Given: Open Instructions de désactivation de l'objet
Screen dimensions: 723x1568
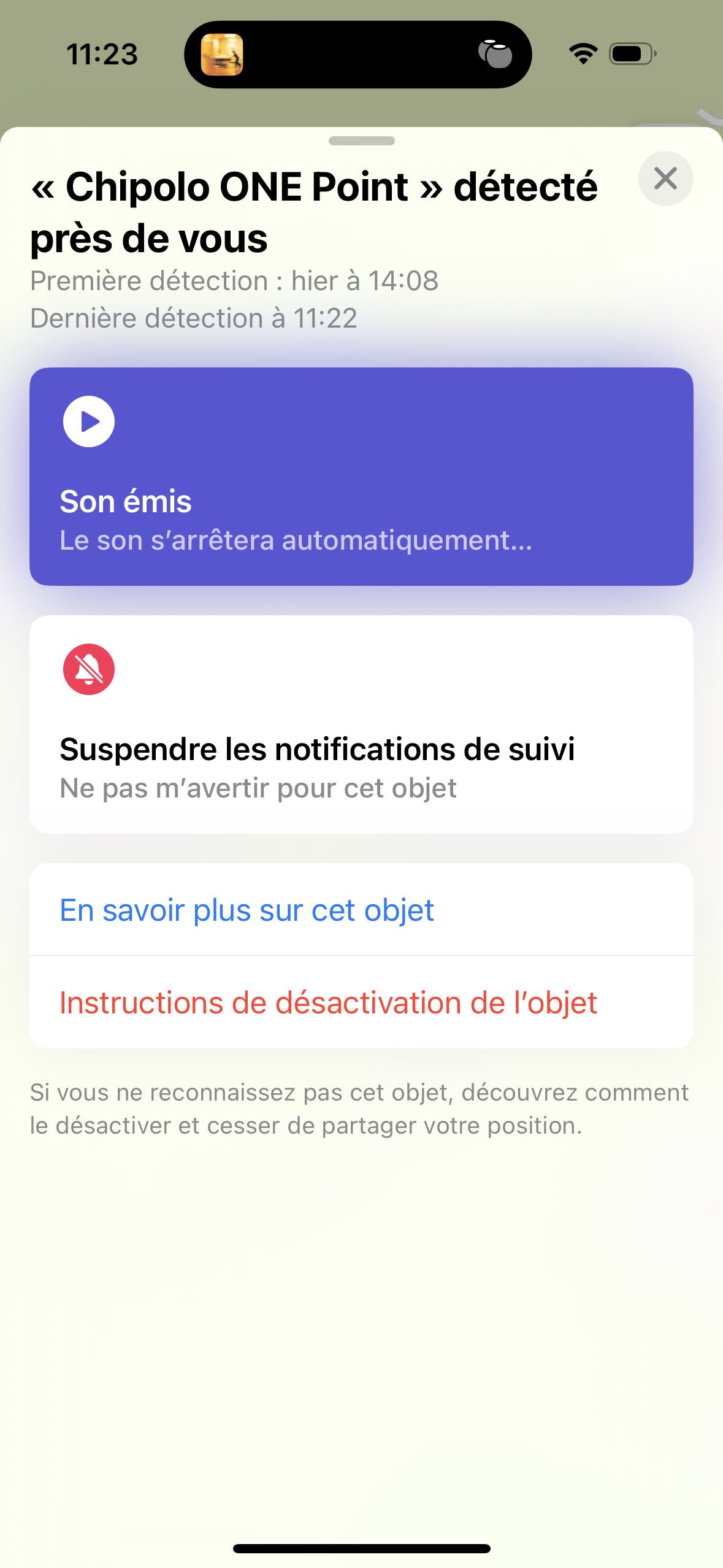Looking at the screenshot, I should 361,1002.
